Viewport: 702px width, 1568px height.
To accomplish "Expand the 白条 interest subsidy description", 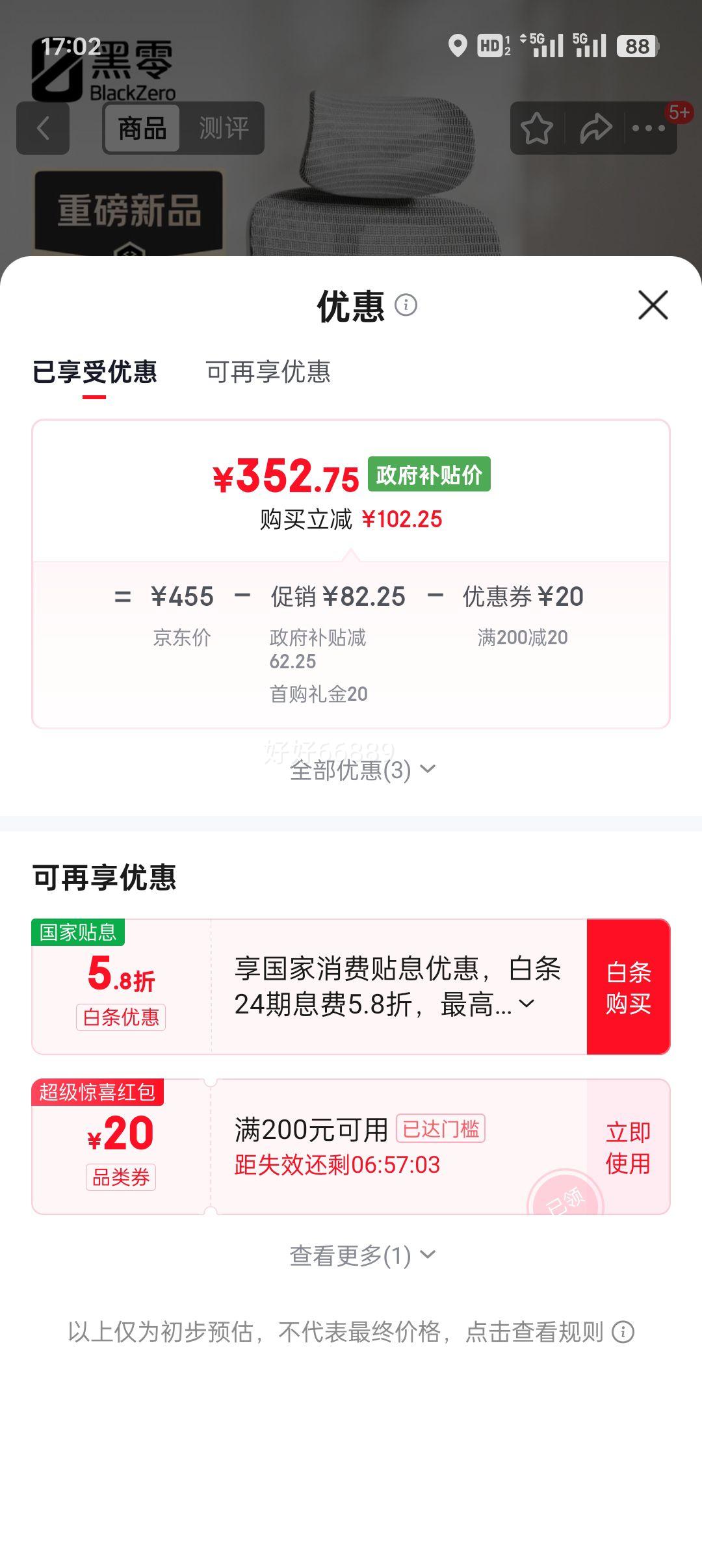I will [528, 1002].
